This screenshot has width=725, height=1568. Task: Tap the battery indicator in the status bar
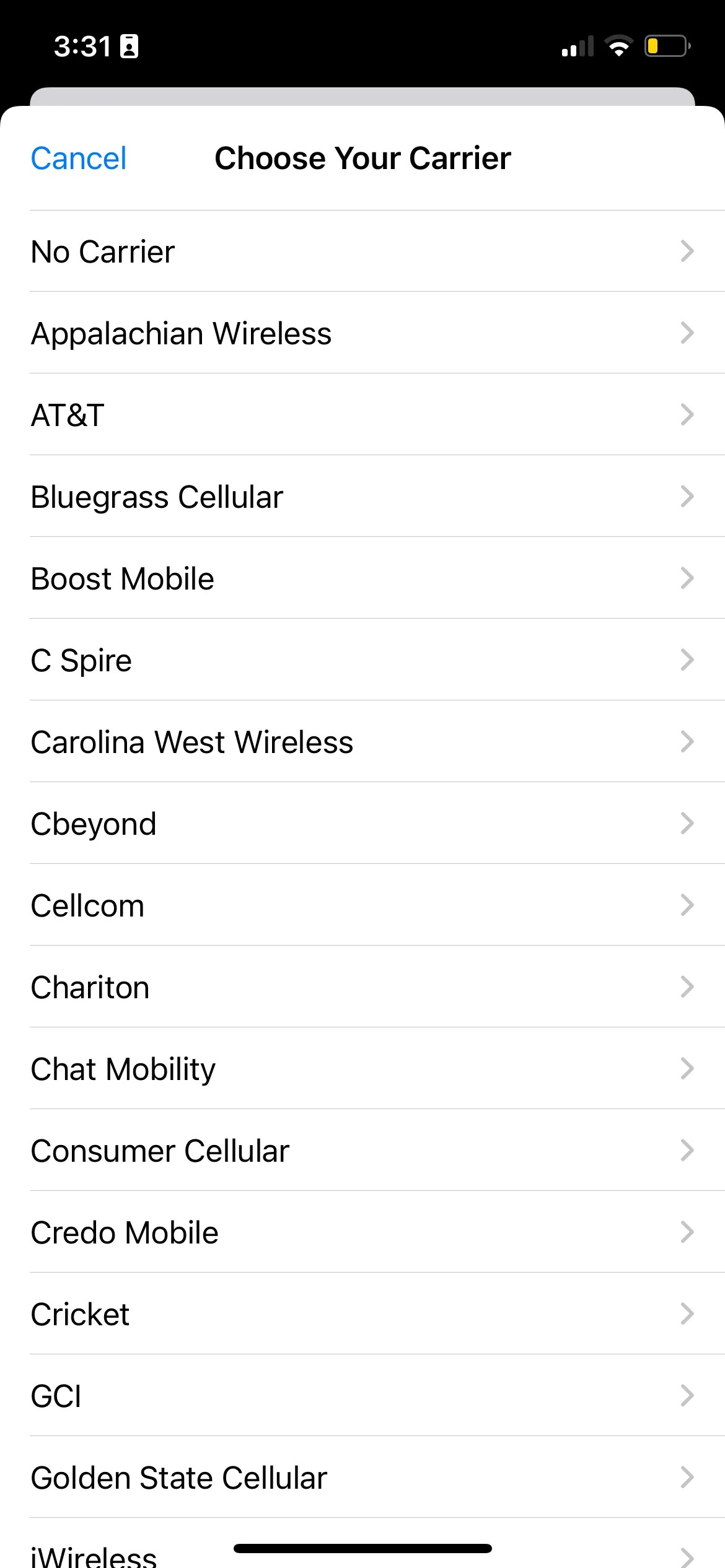point(668,45)
